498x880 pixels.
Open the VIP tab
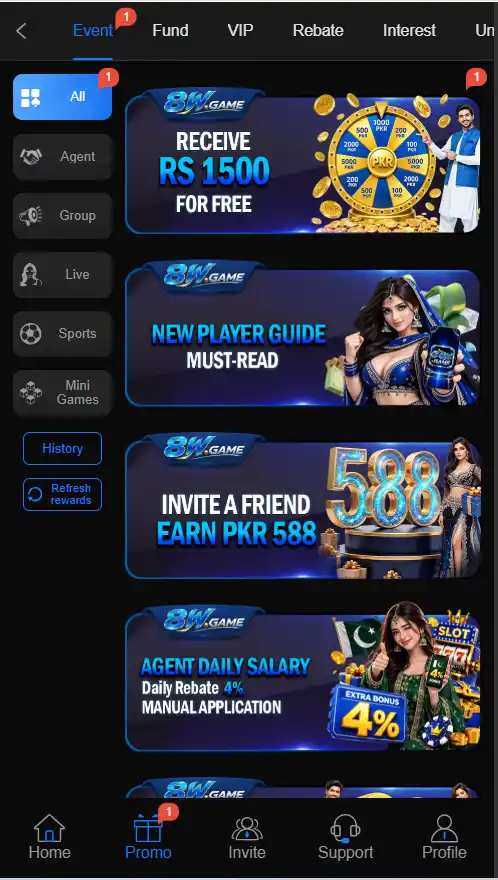pyautogui.click(x=240, y=30)
